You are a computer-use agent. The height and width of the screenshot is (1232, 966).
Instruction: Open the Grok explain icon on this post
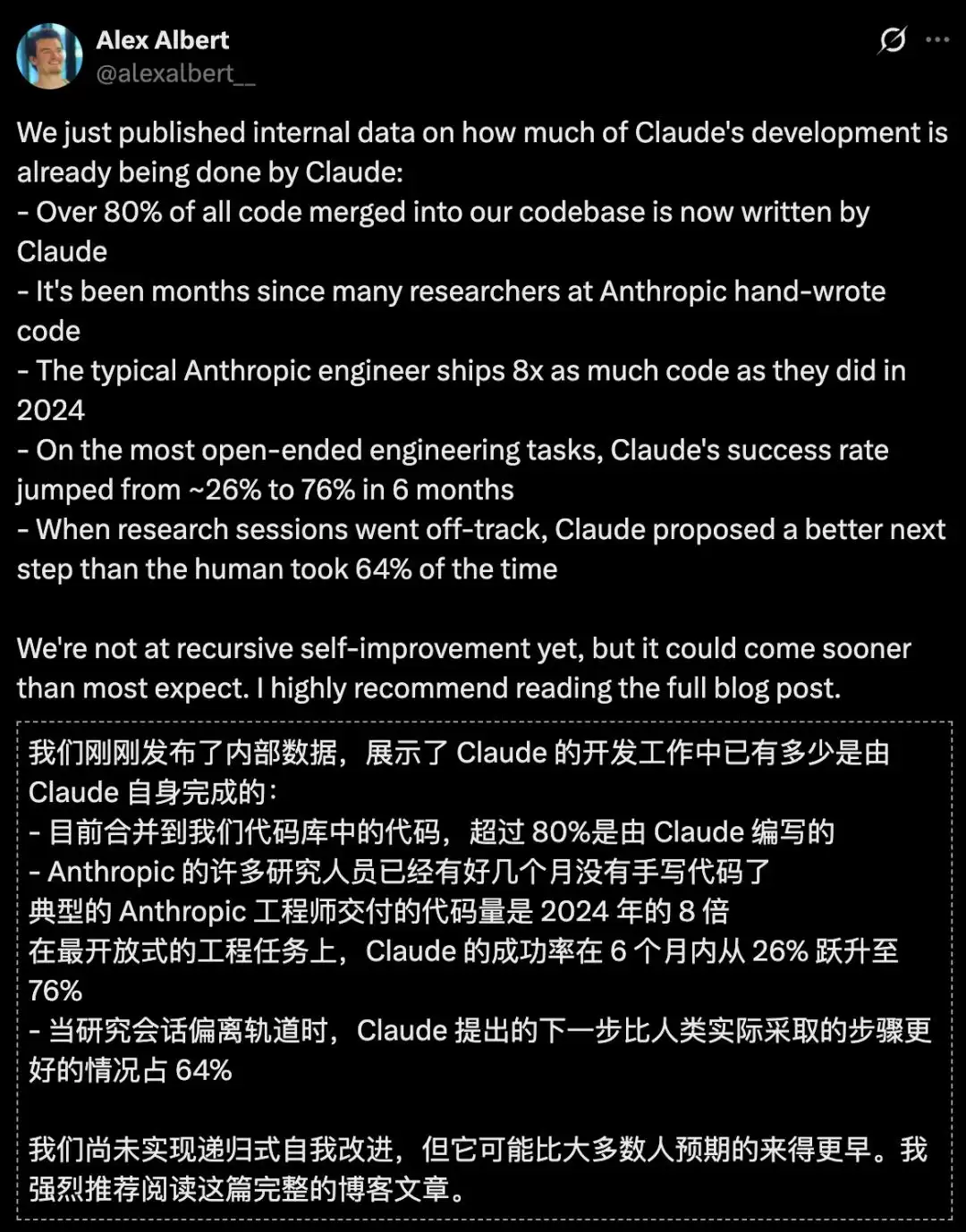[x=892, y=40]
